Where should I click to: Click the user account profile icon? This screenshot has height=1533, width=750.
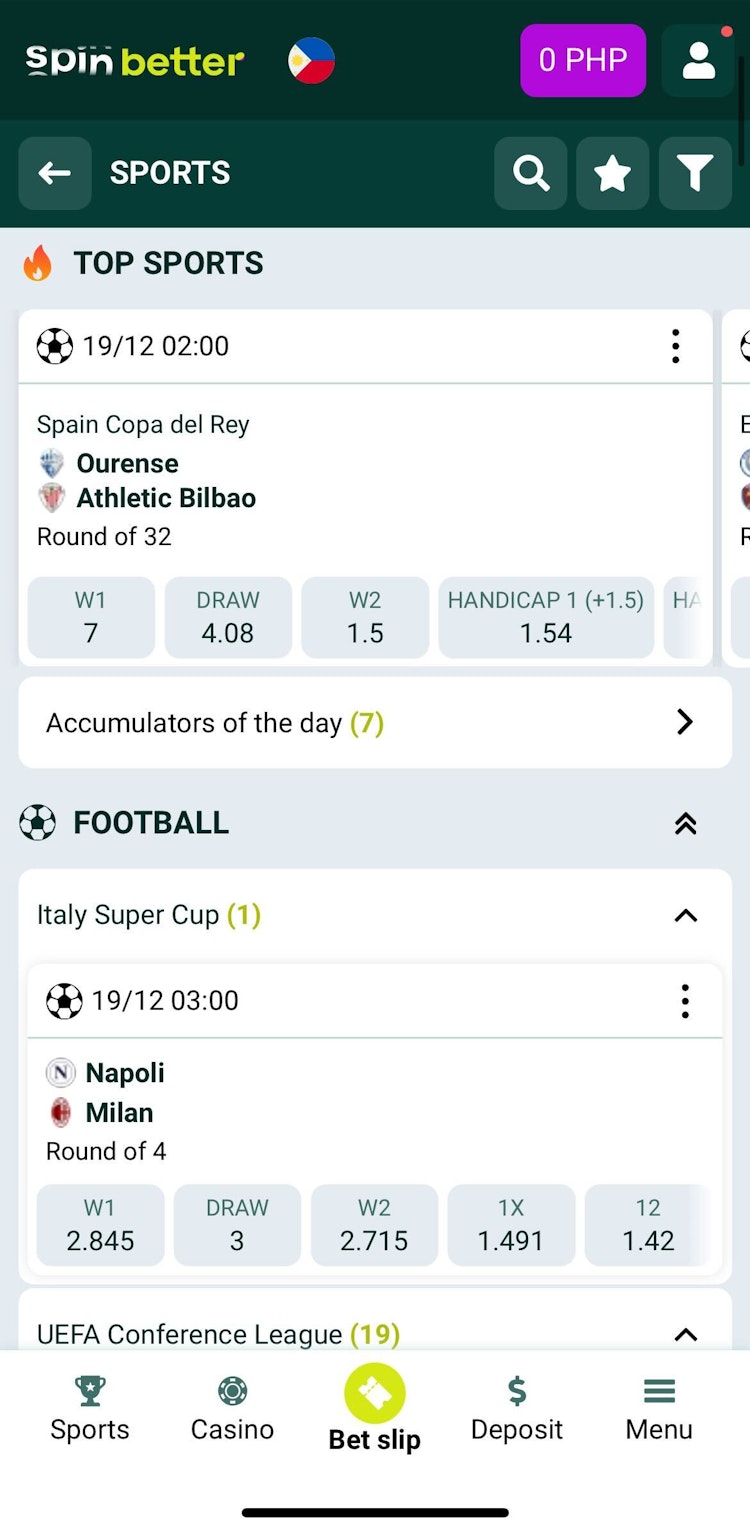click(698, 61)
